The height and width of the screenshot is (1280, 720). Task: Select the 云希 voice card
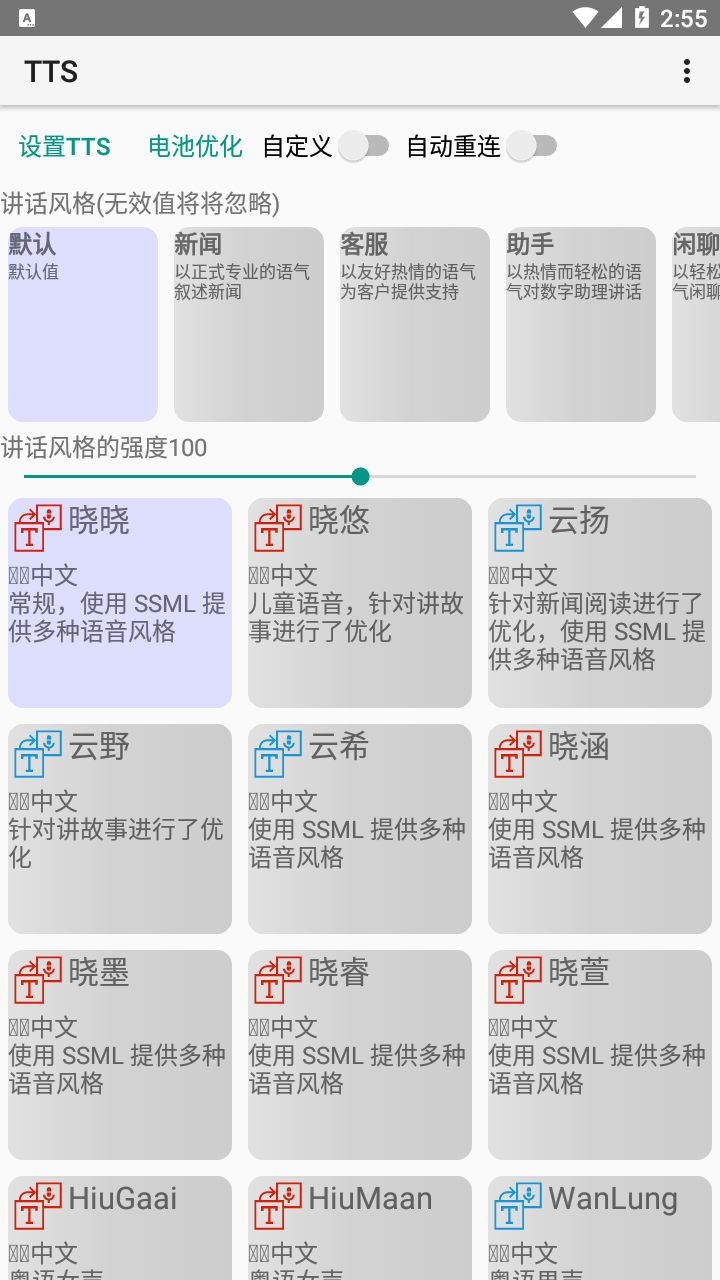click(360, 828)
